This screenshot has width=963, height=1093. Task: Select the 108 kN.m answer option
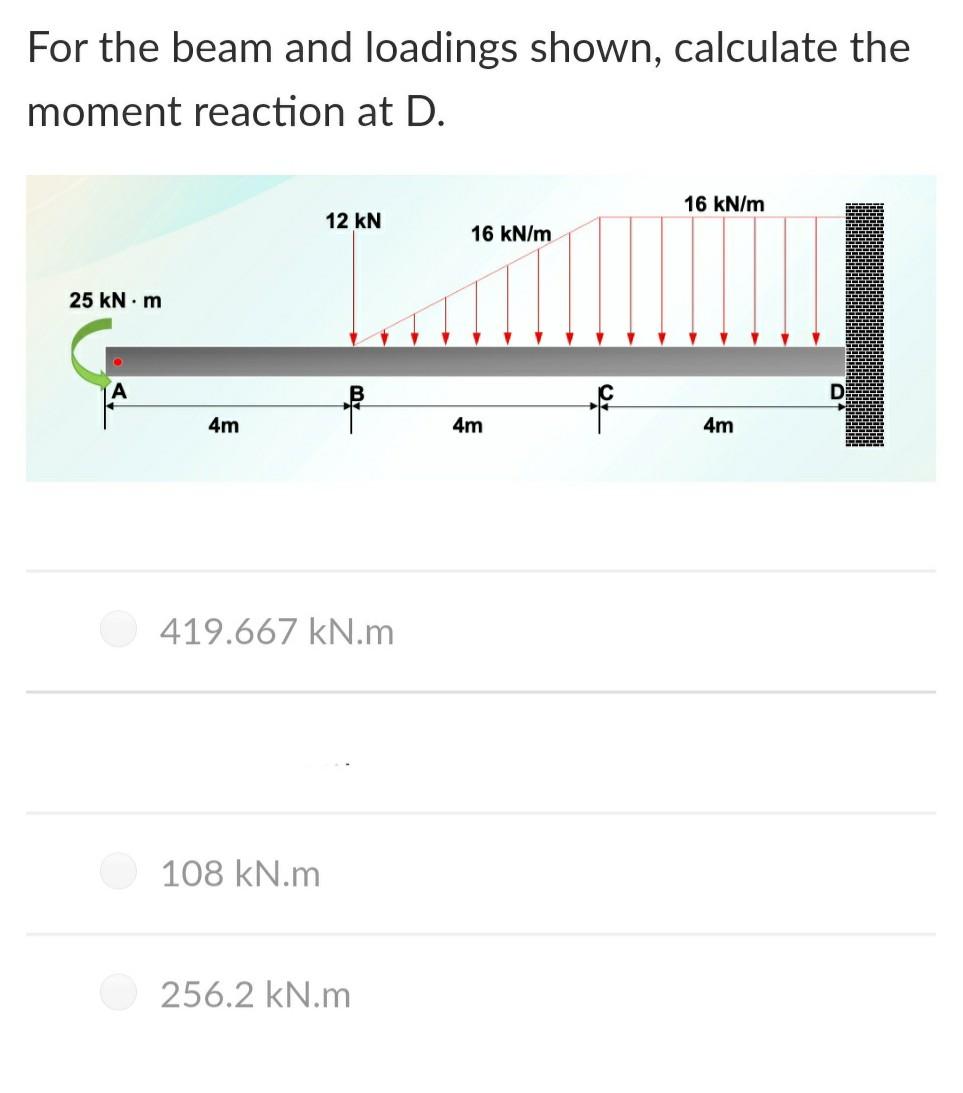(117, 871)
